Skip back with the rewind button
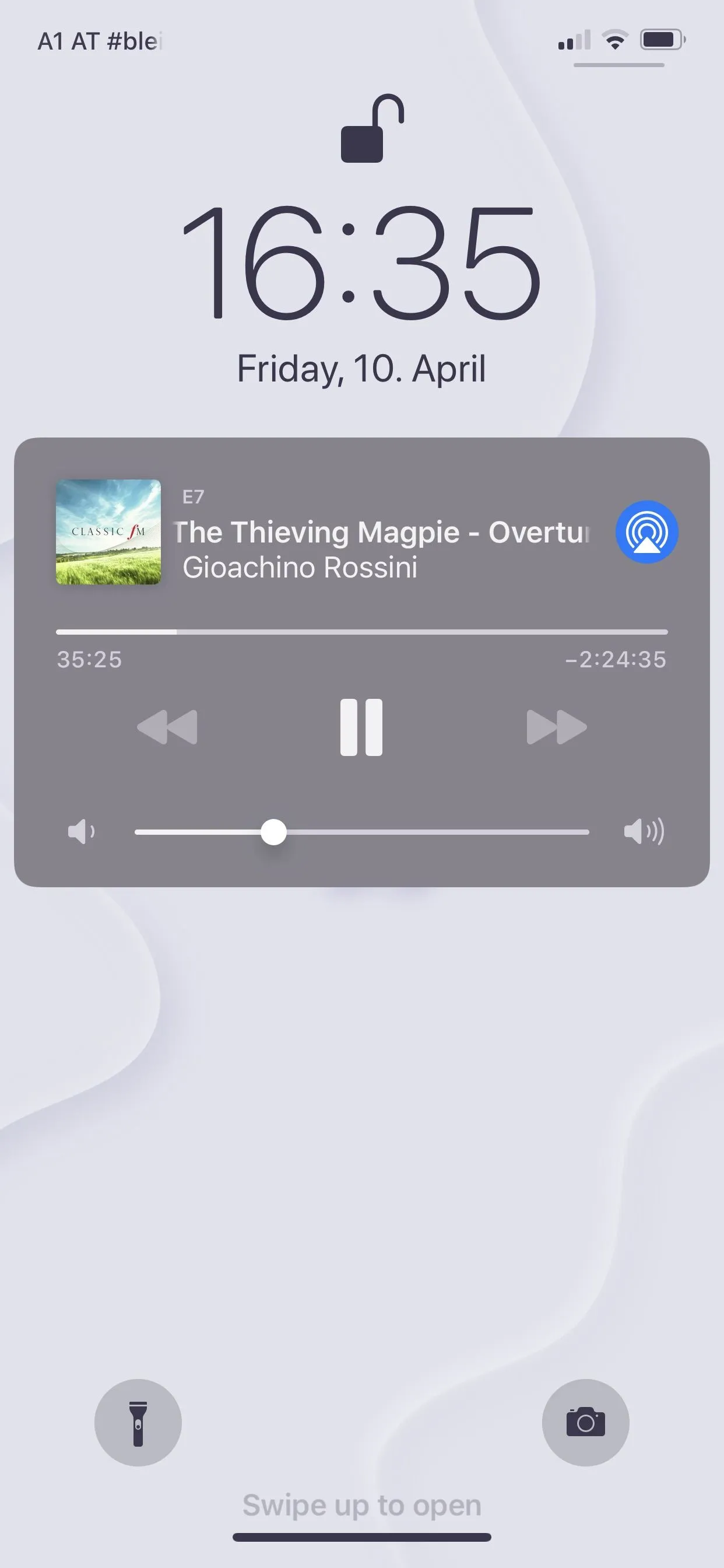The image size is (724, 1568). [167, 727]
